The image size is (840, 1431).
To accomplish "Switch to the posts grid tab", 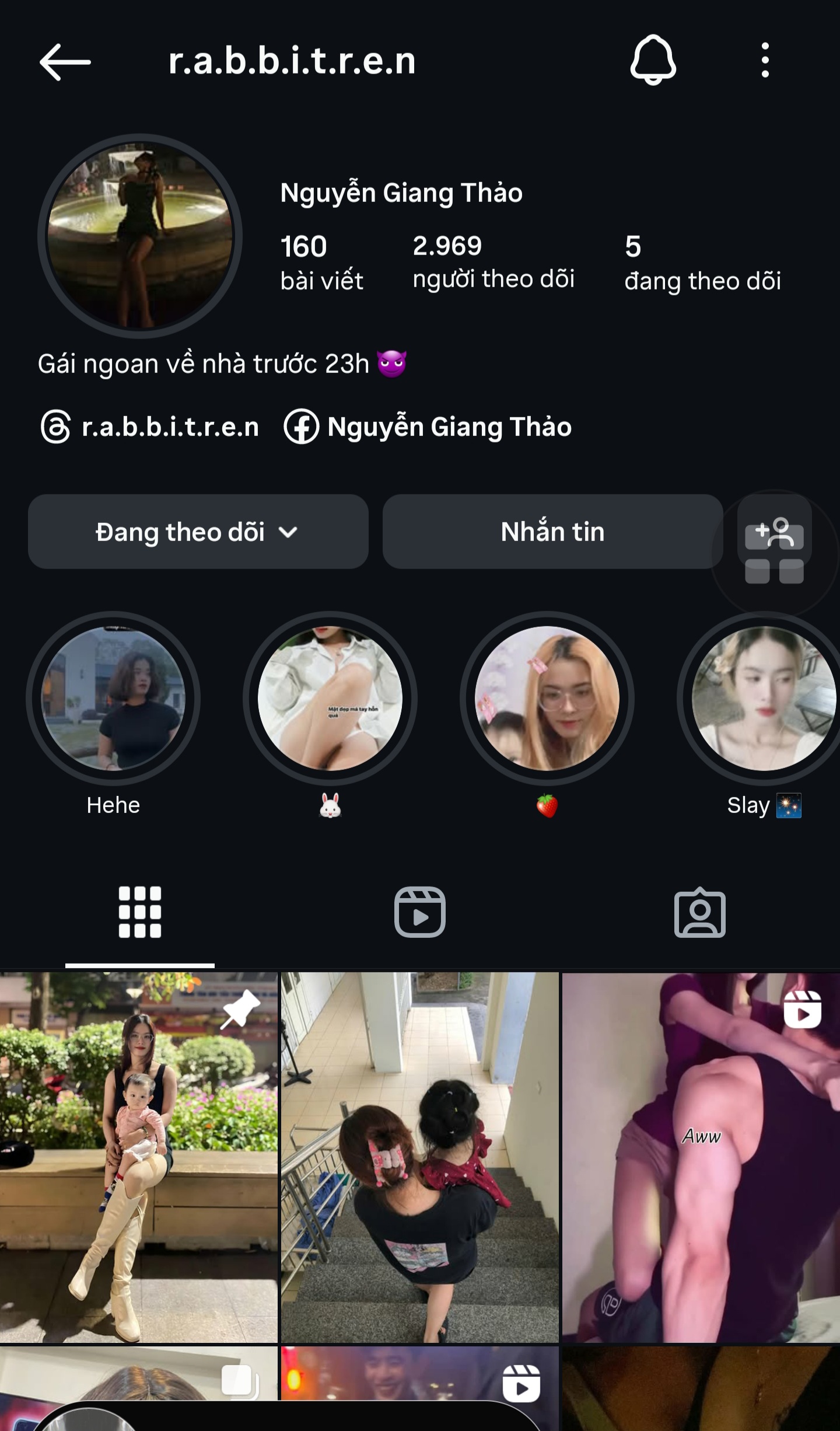I will pos(140,912).
